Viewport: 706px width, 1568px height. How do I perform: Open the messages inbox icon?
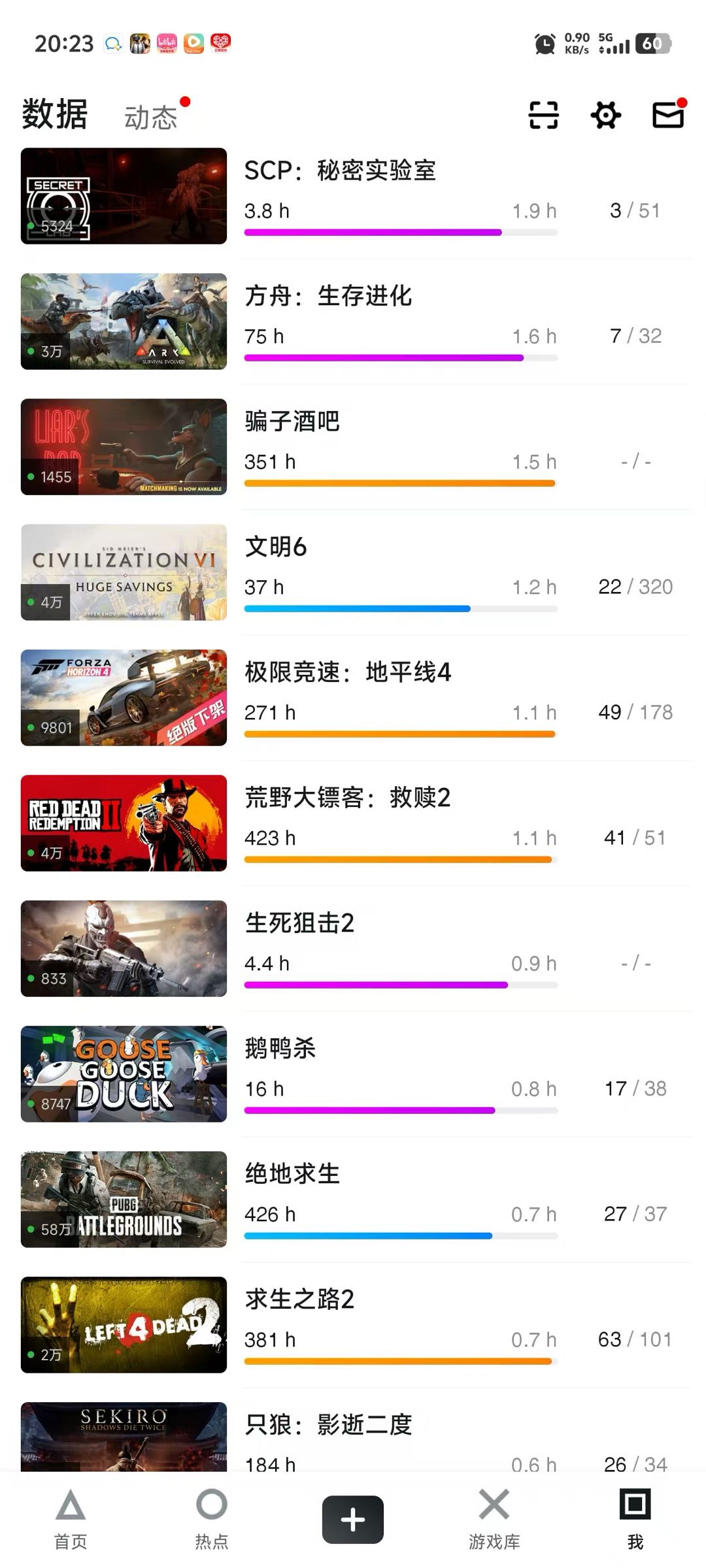pyautogui.click(x=668, y=115)
